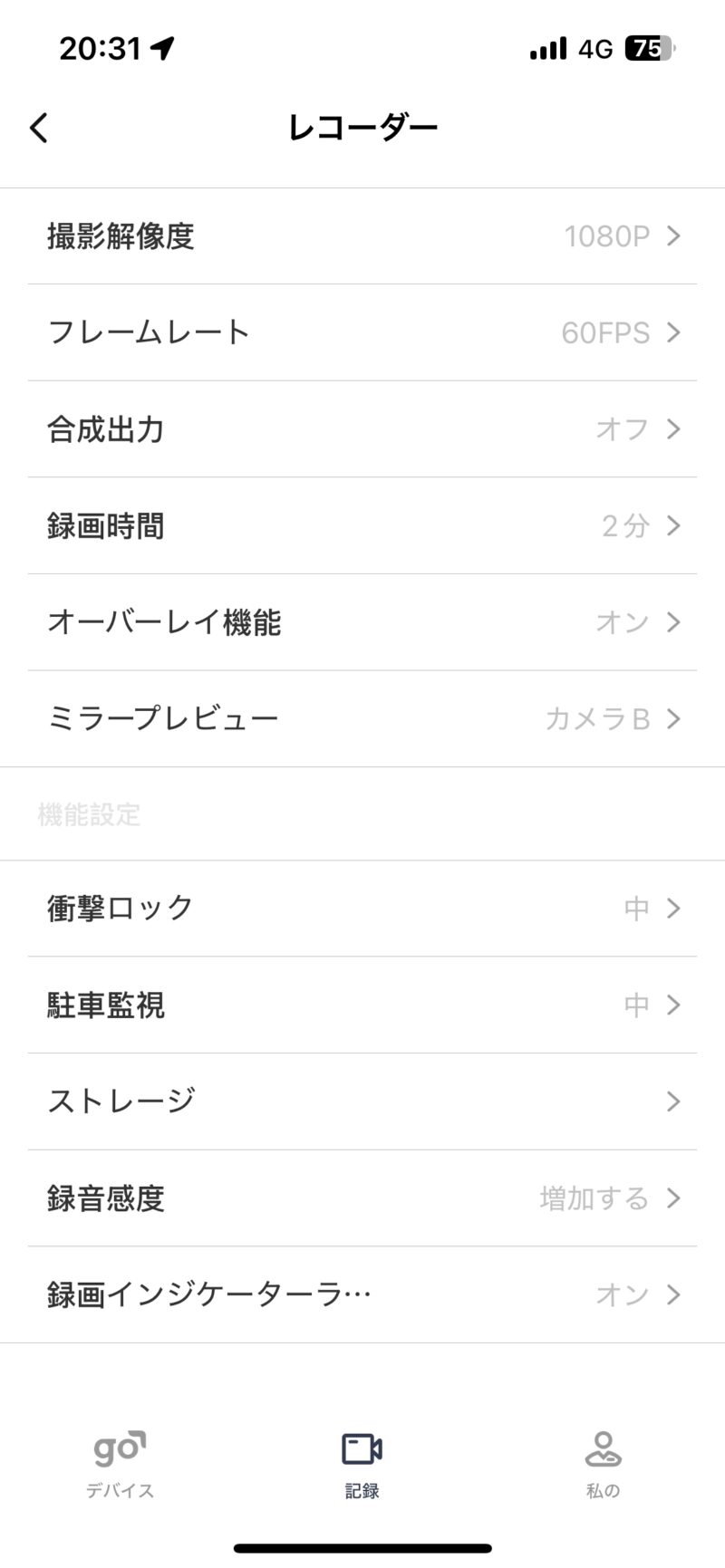Adjust 衝撃ロック sensitivity
725x1568 pixels.
coord(362,909)
